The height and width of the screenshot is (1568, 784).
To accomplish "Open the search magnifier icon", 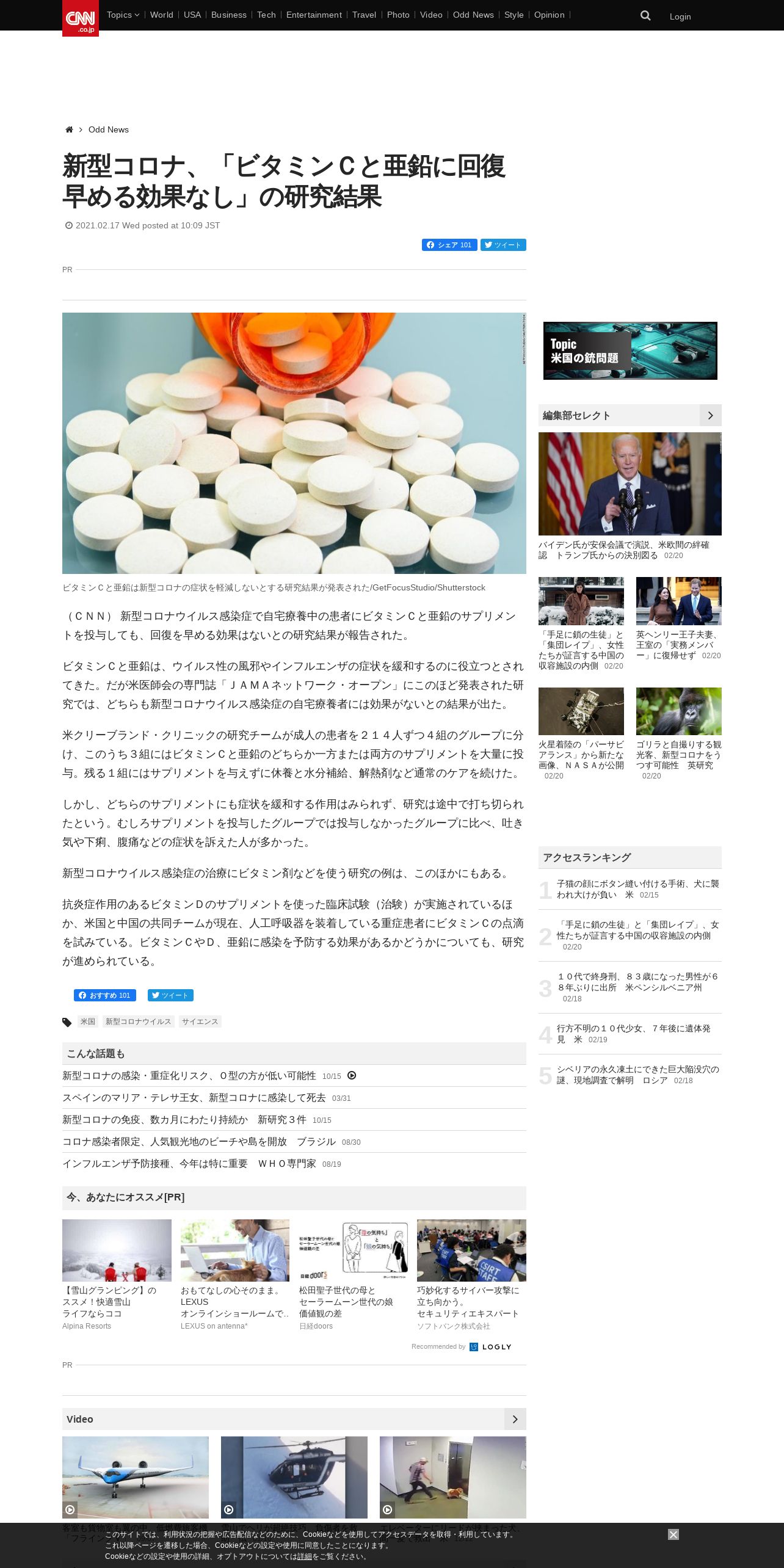I will 645,15.
